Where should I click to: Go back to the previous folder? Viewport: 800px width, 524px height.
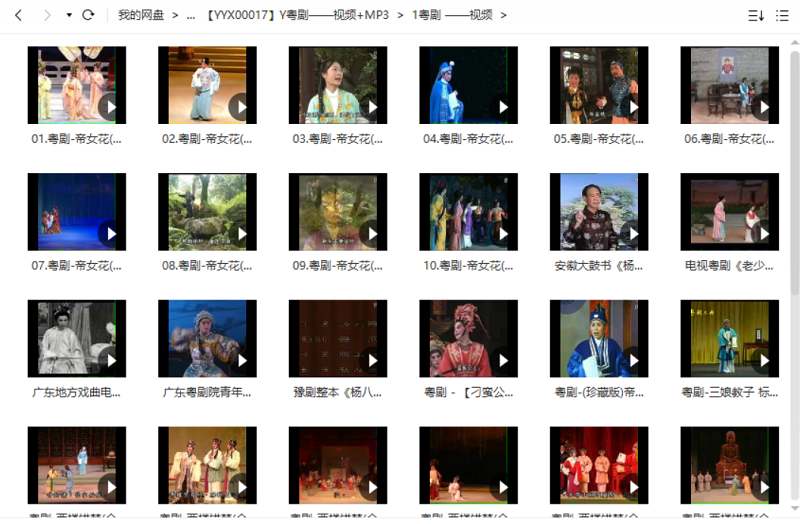[x=18, y=15]
